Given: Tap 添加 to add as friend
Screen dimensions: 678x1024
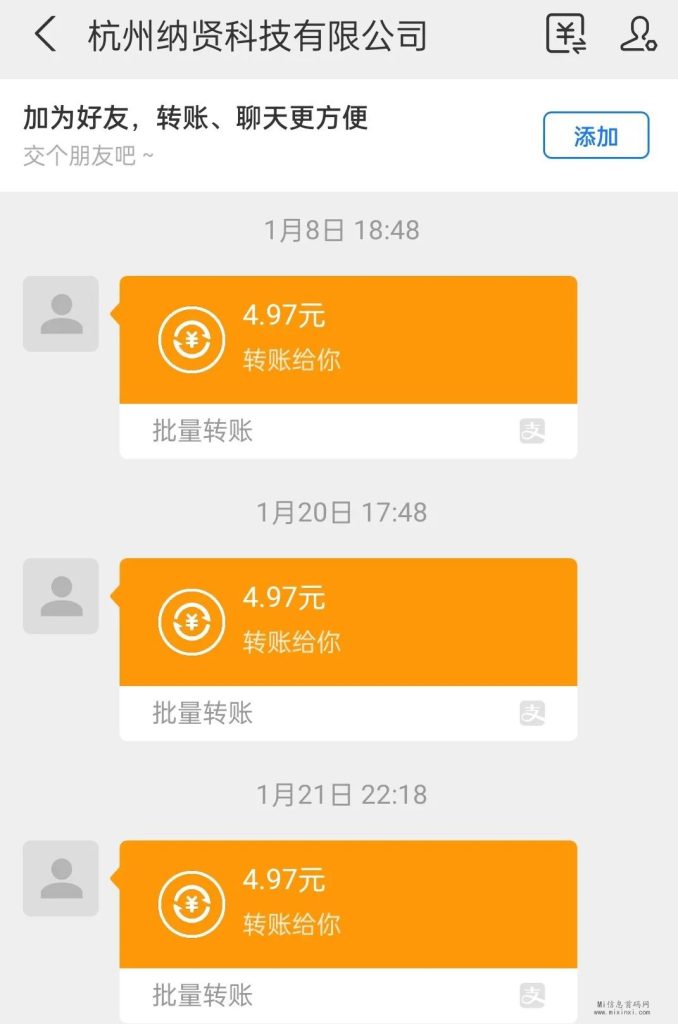Looking at the screenshot, I should pyautogui.click(x=596, y=136).
